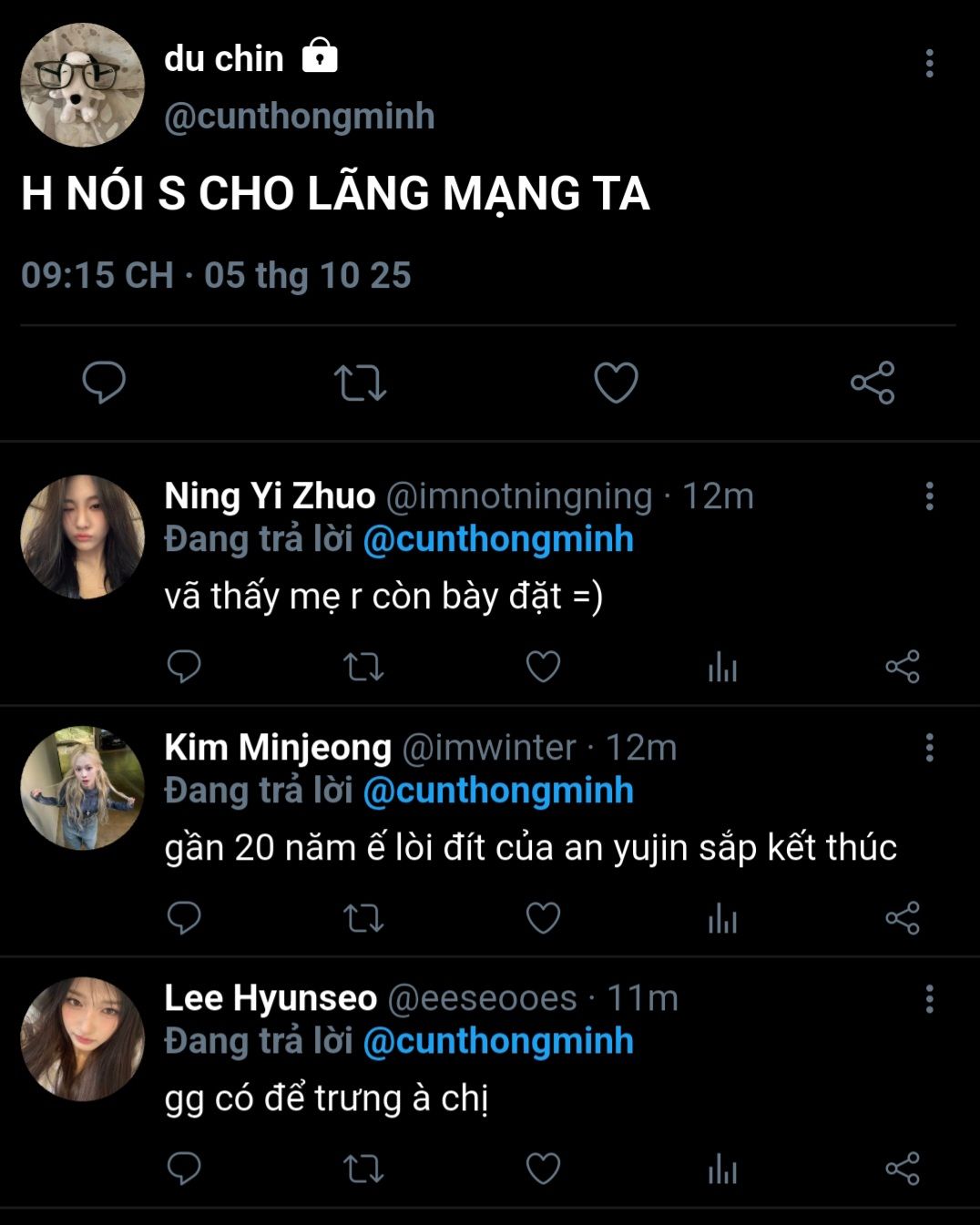Screen dimensions: 980x1225
Task: Open overflow menu on du chin's tweet
Action: [x=929, y=63]
